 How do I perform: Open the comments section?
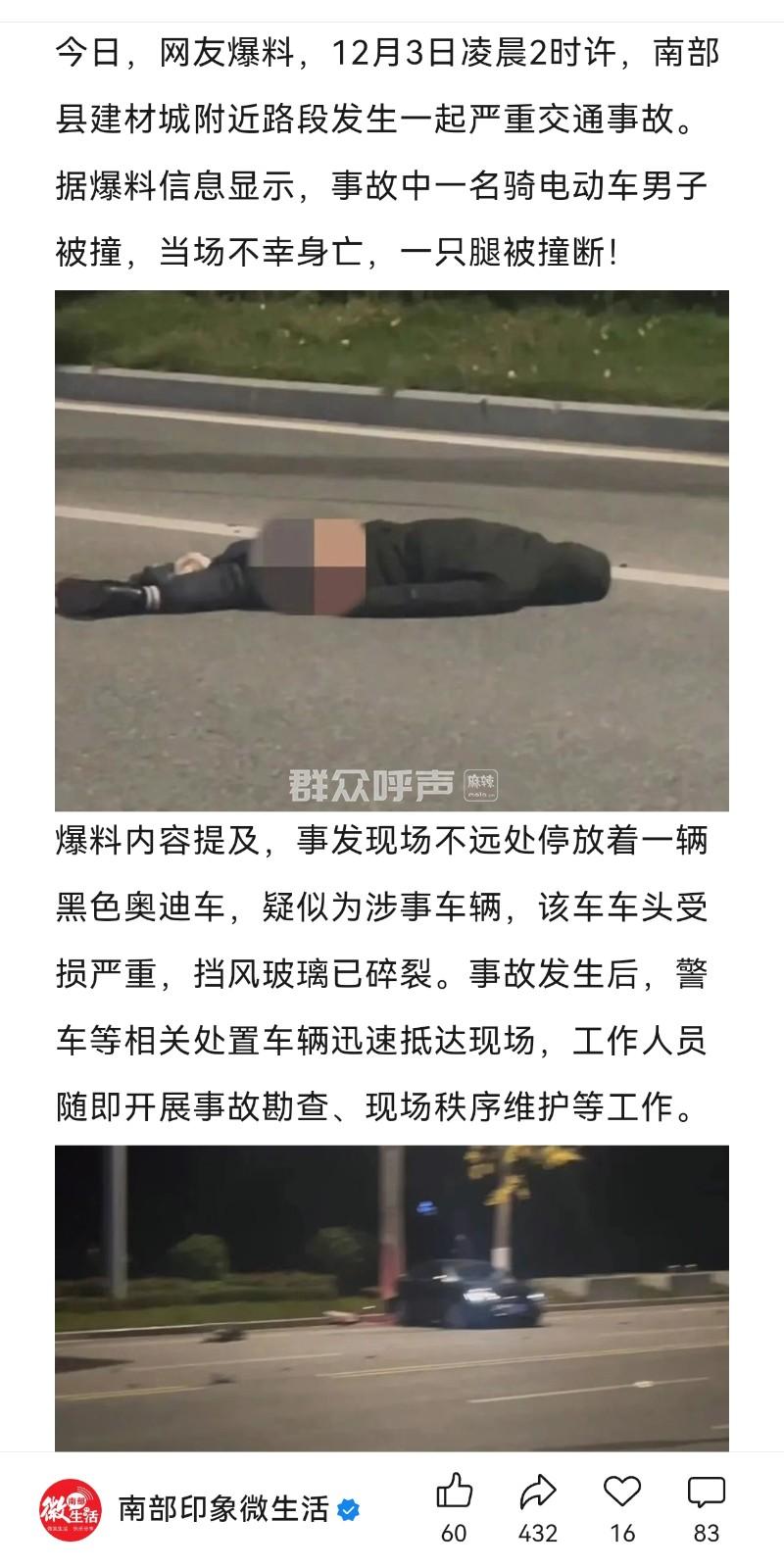click(707, 1493)
